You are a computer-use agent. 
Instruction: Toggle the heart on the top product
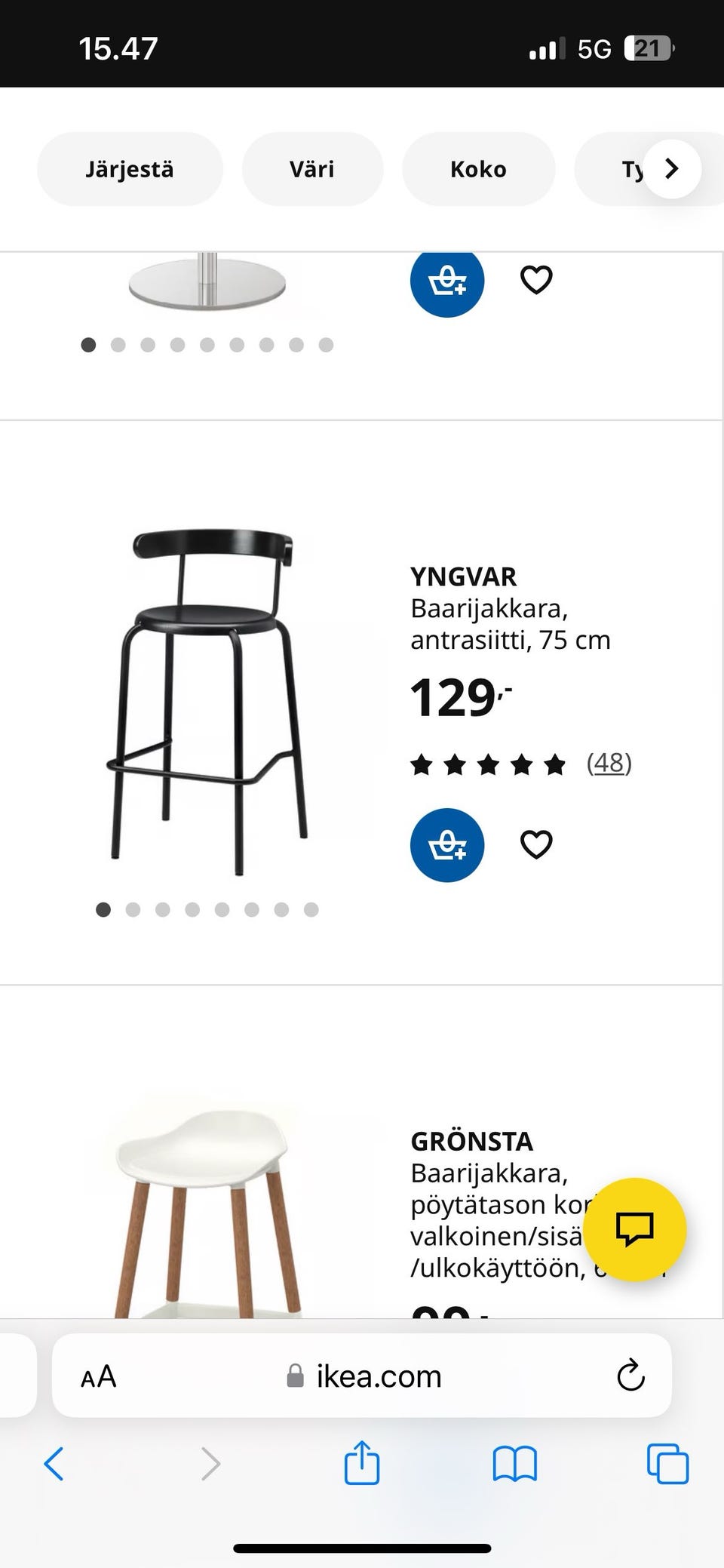coord(536,280)
